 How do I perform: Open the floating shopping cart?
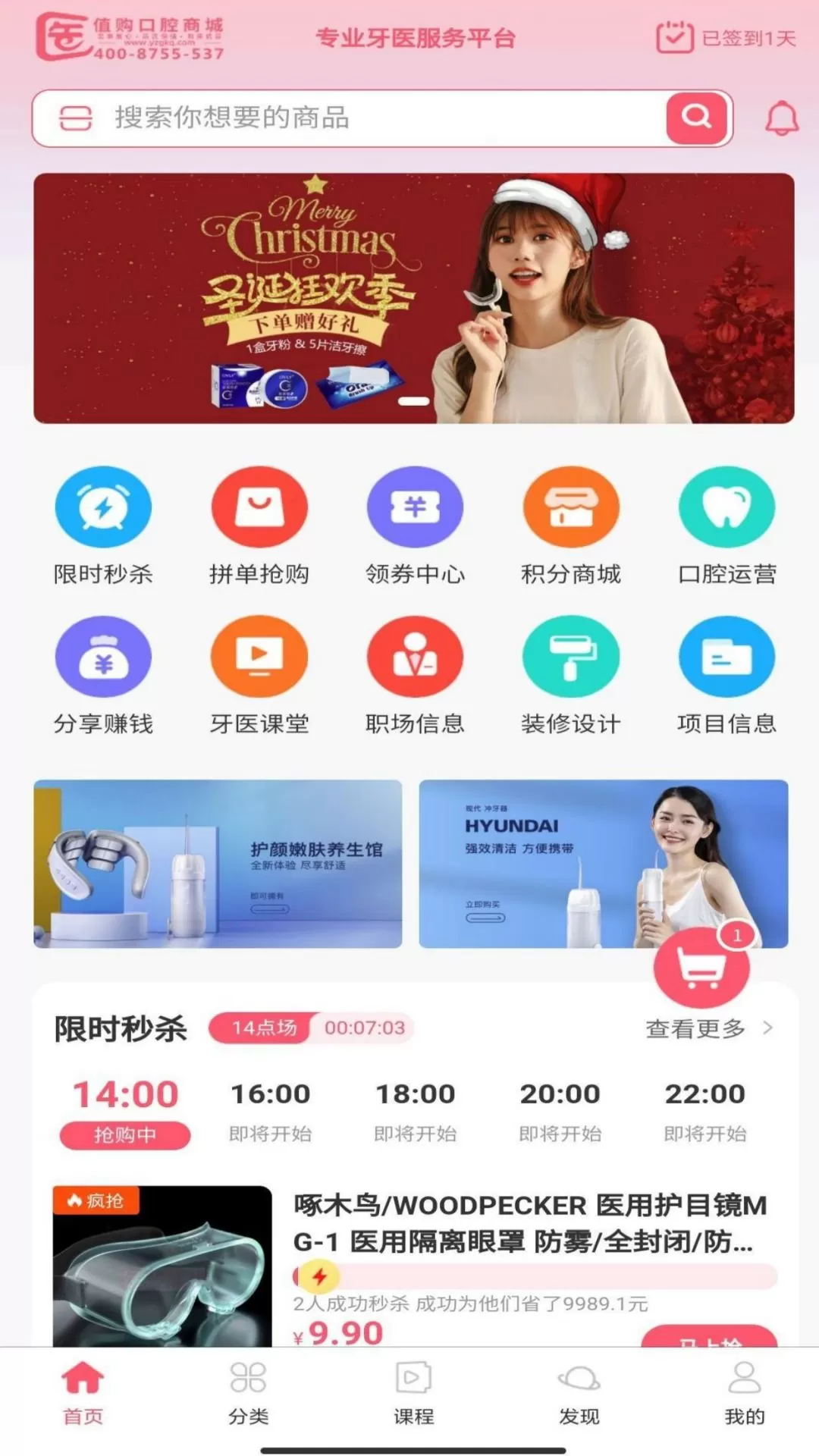tap(701, 967)
